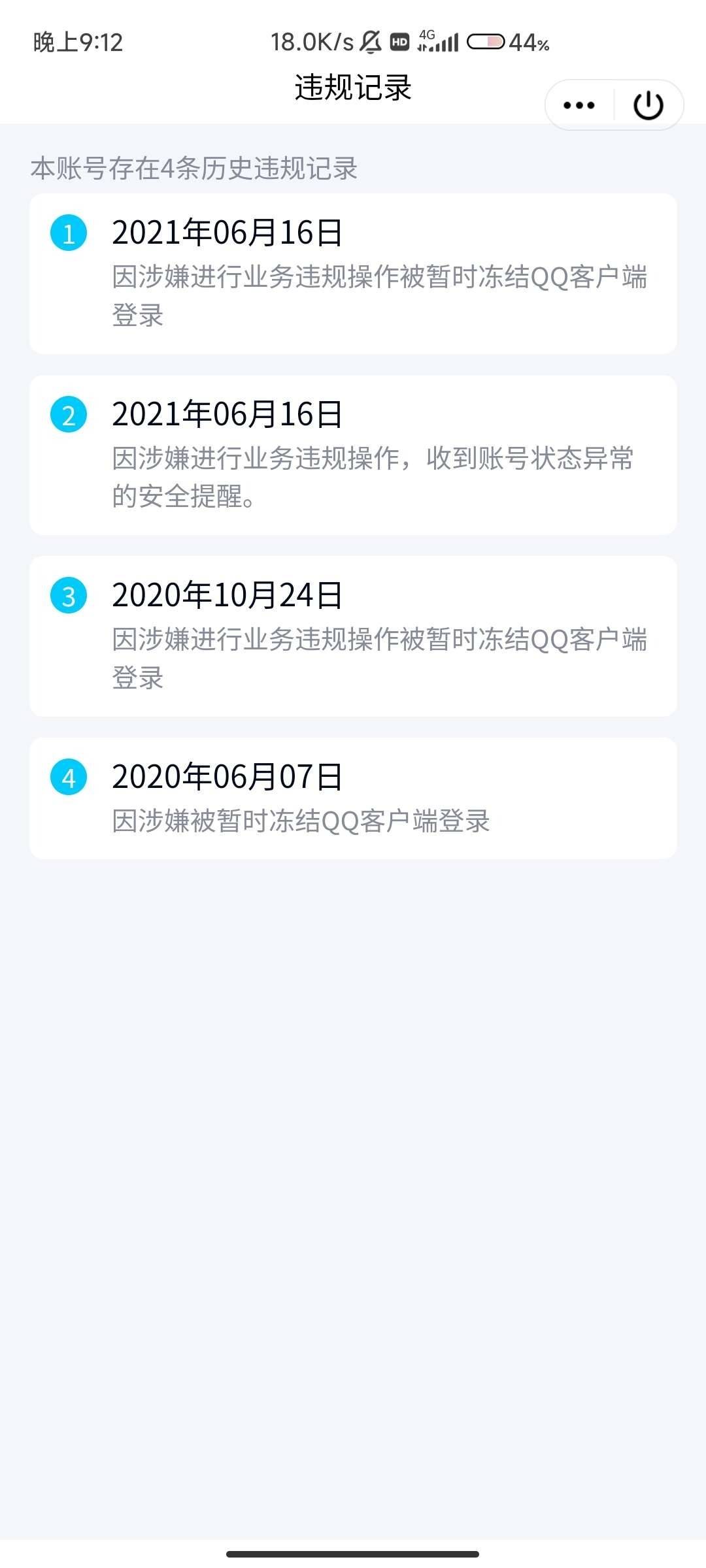
Task: Tap the home indicator bar at bottom
Action: pos(353,1552)
